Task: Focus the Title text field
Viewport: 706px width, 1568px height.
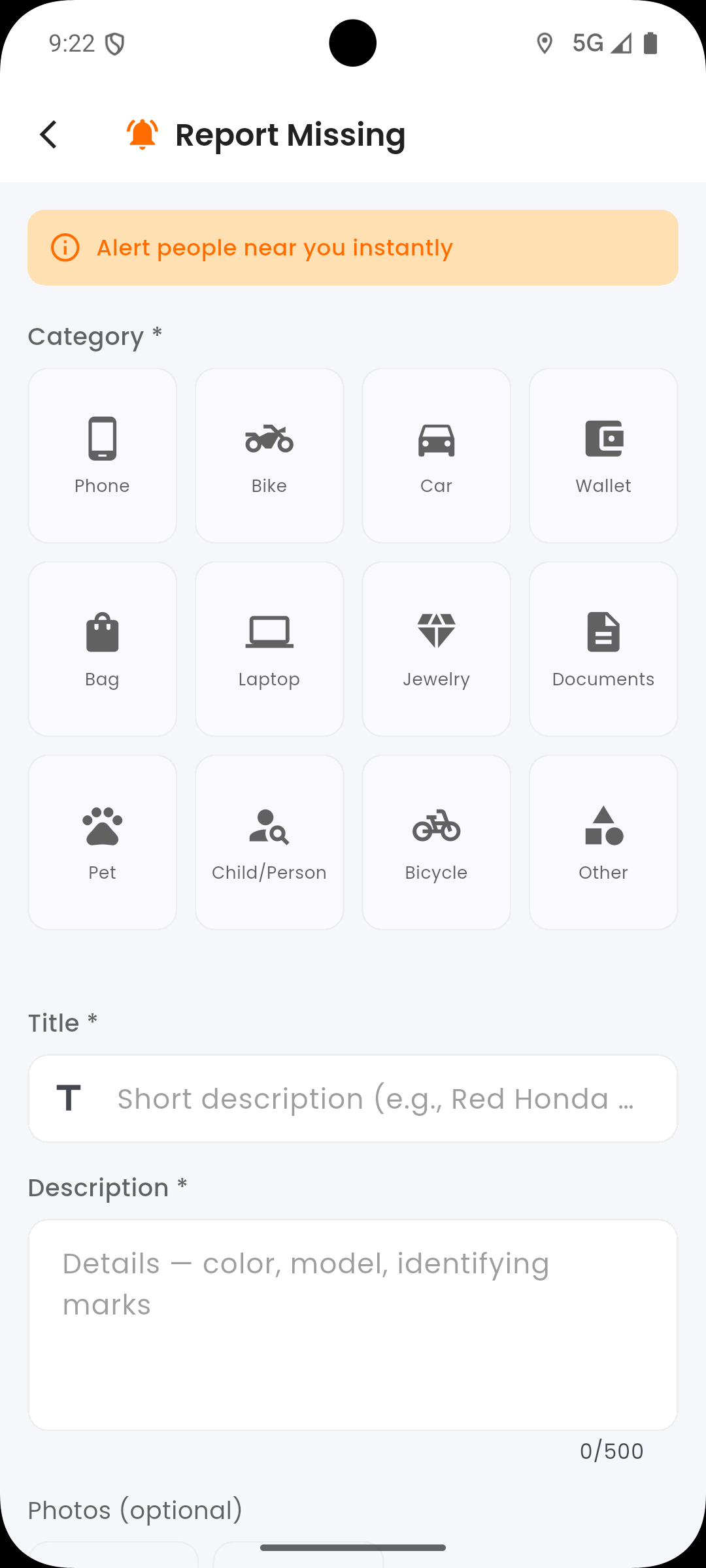Action: point(376,1099)
